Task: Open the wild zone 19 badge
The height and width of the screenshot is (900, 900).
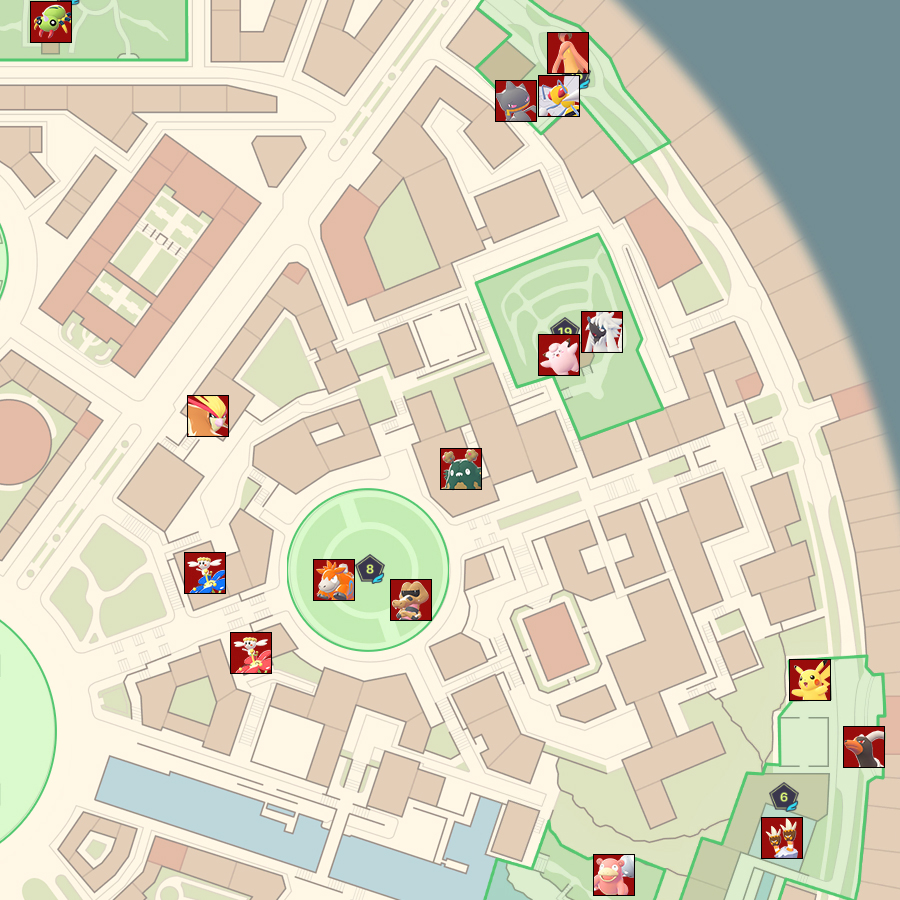Action: pos(565,330)
